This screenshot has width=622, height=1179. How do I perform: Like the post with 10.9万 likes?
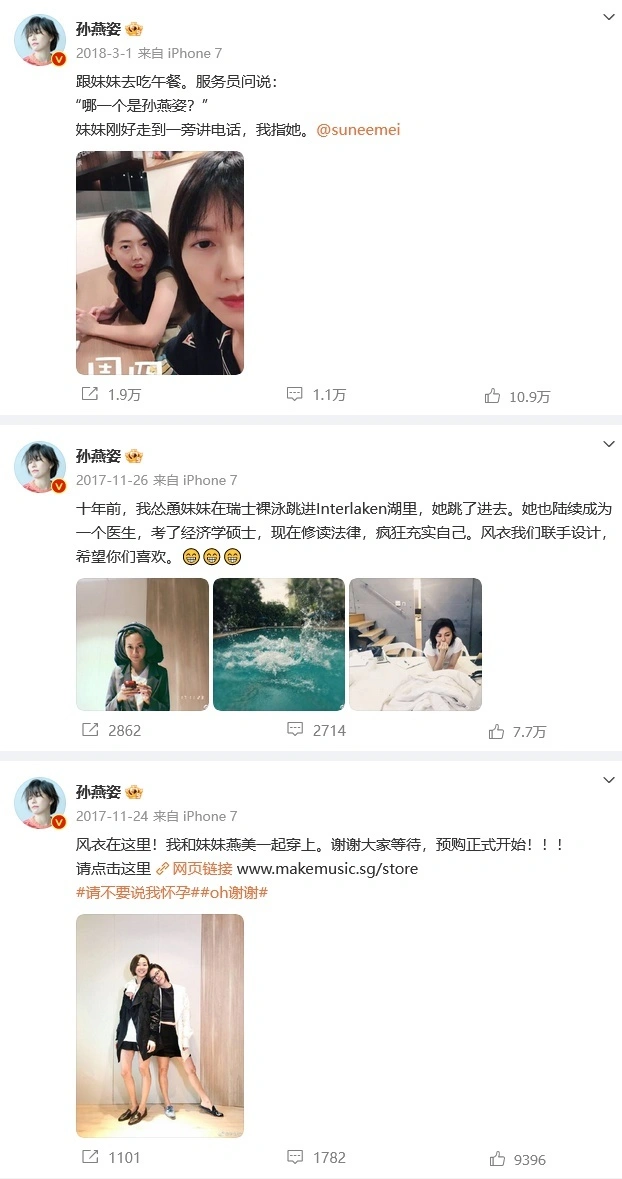pyautogui.click(x=517, y=396)
